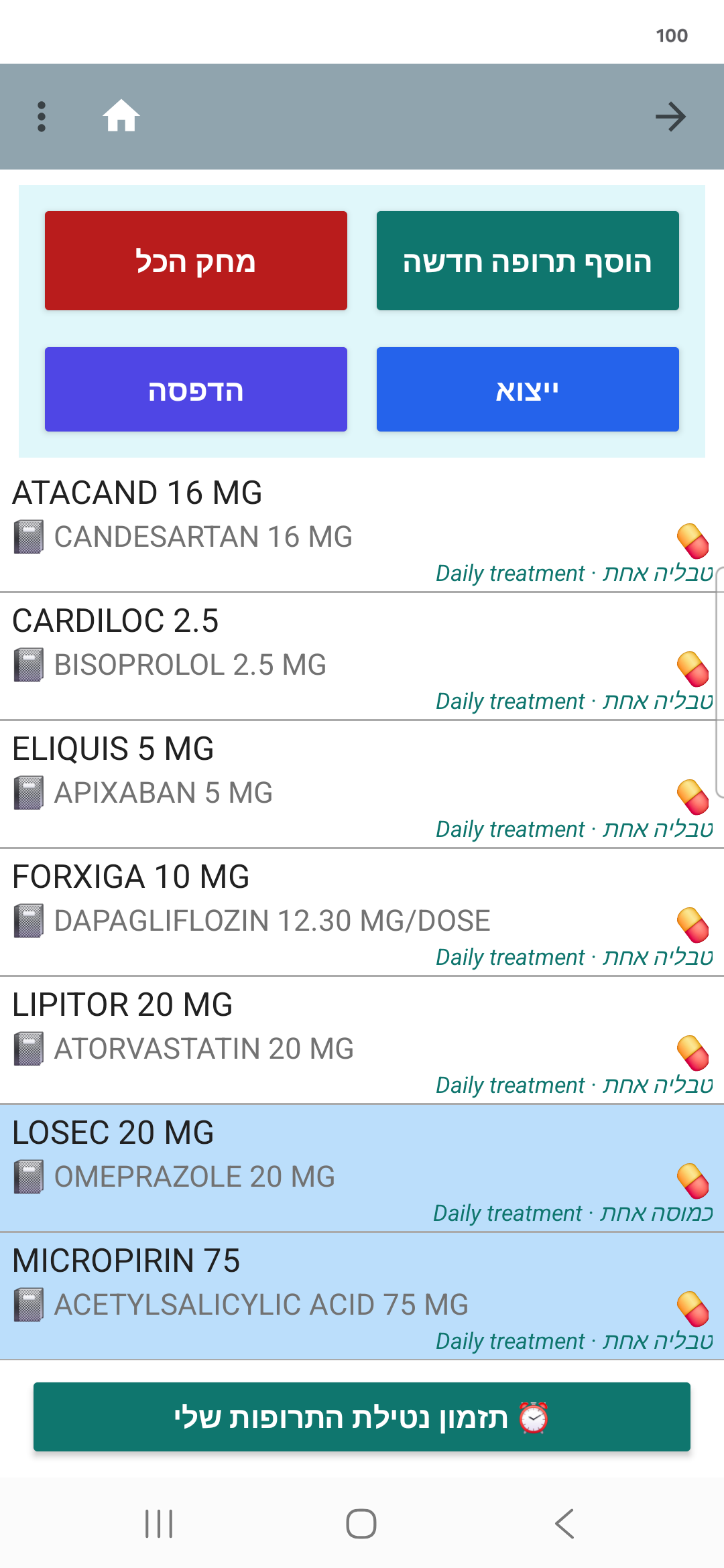Select the ELIQUIS 5 MG row
Viewport: 724px width, 1568px height.
[x=362, y=785]
